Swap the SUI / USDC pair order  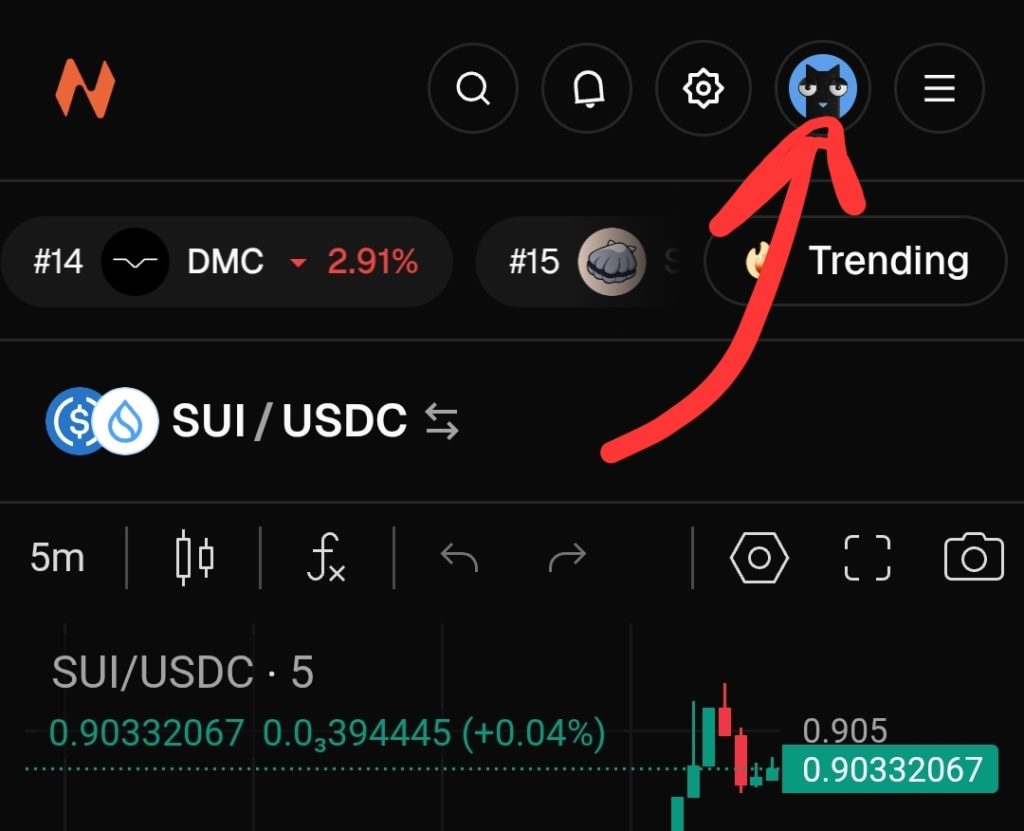tap(442, 422)
